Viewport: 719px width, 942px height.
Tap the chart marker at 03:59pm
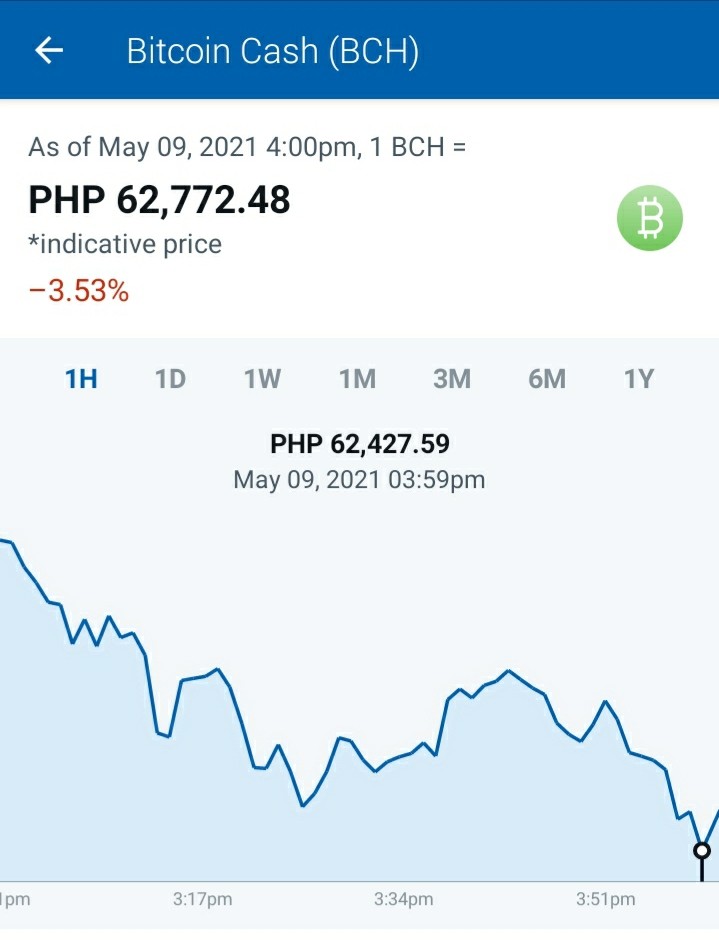point(702,851)
